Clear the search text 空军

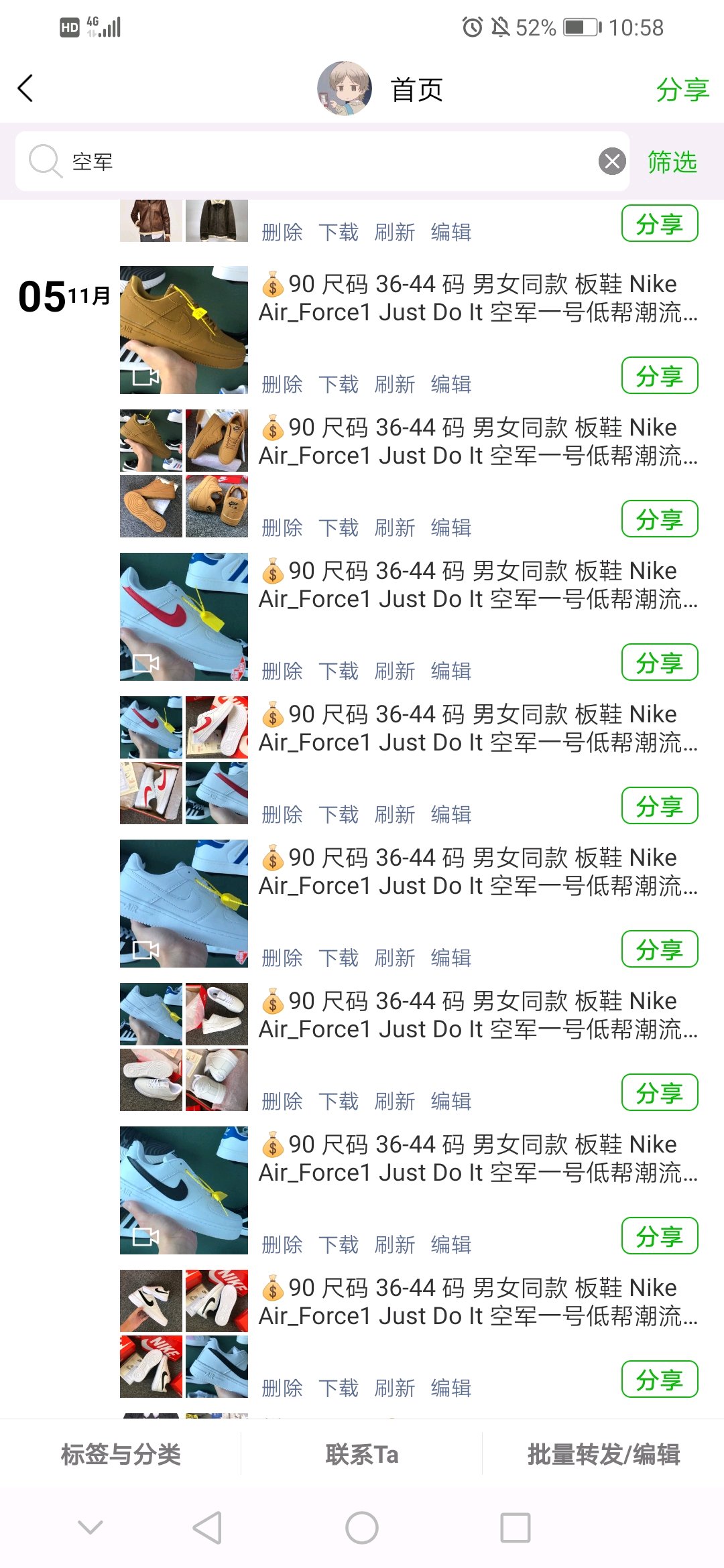[x=611, y=161]
